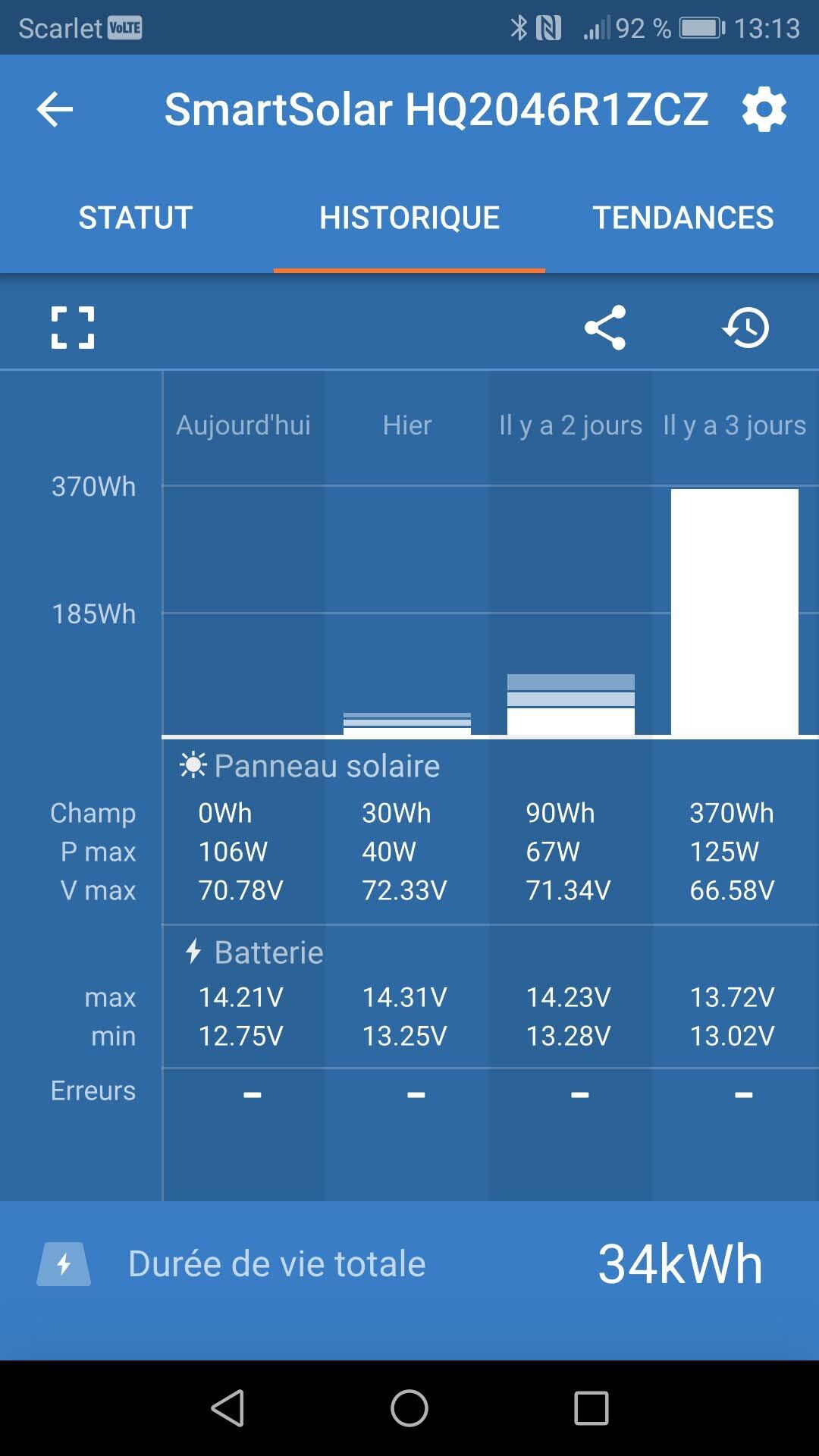Share the history data

(x=604, y=328)
